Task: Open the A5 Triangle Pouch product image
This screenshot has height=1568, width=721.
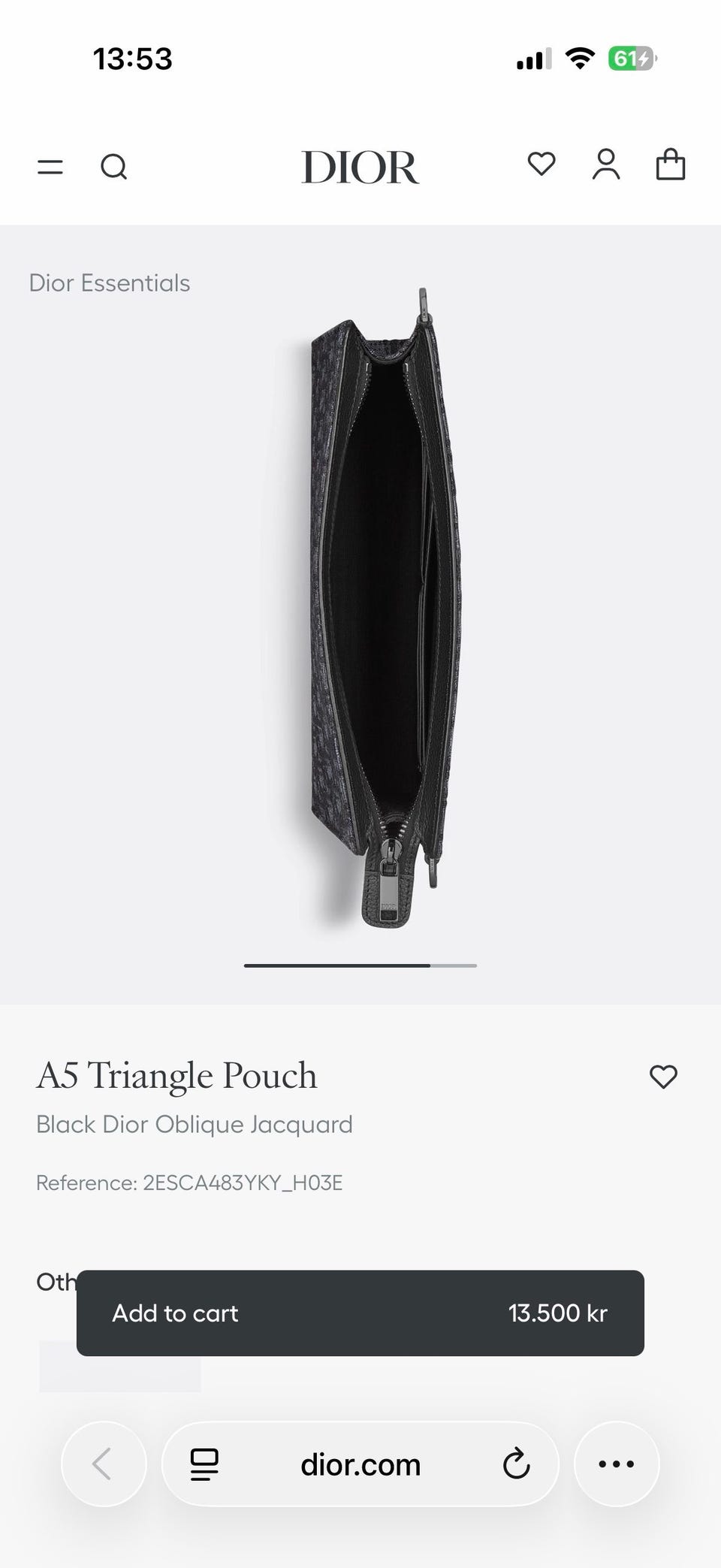Action: [383, 609]
